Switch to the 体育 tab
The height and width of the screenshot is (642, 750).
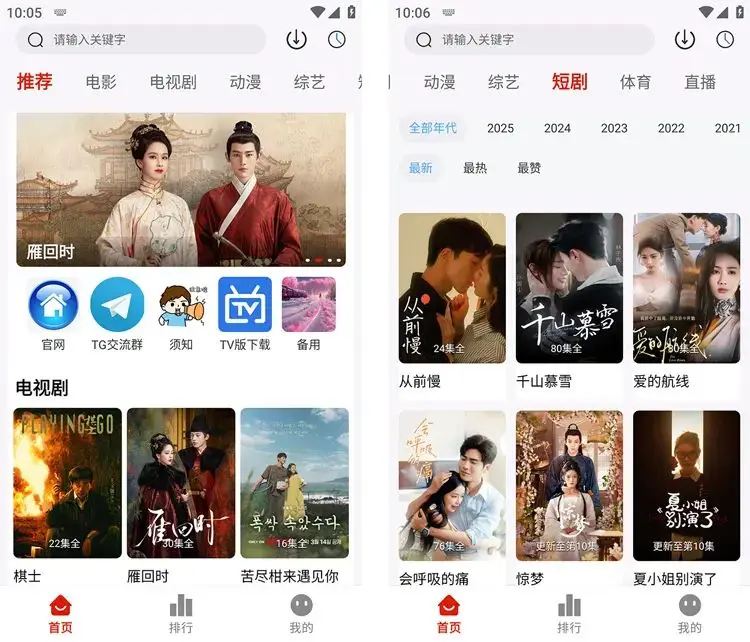[635, 82]
